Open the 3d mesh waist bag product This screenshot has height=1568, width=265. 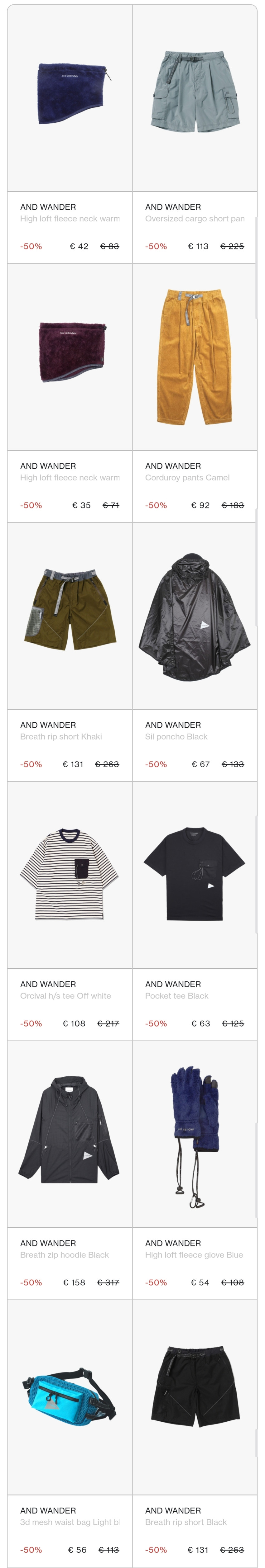coord(70,1393)
